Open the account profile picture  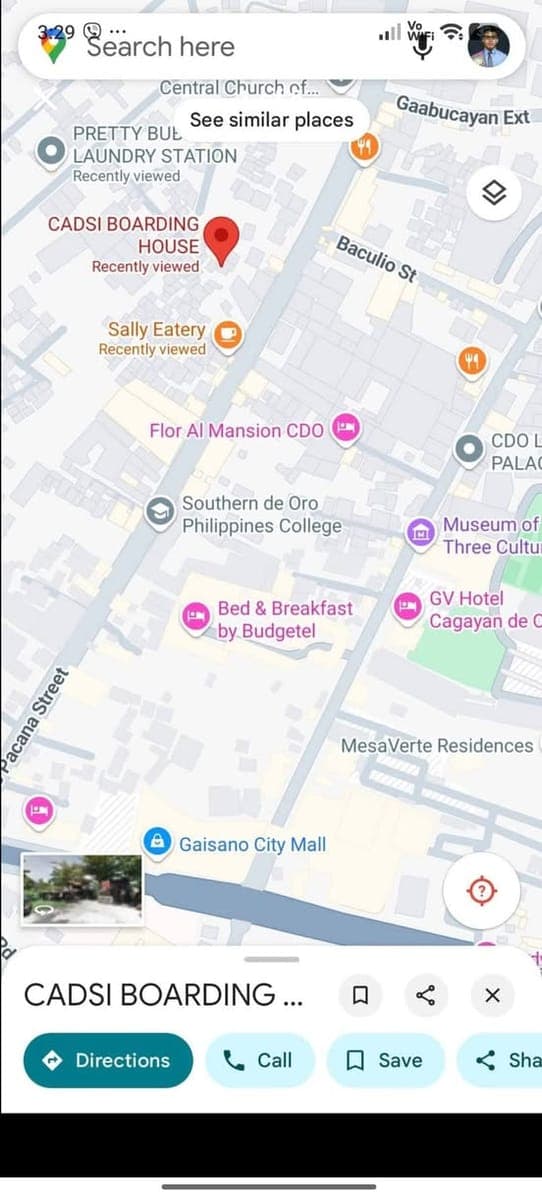pyautogui.click(x=488, y=46)
